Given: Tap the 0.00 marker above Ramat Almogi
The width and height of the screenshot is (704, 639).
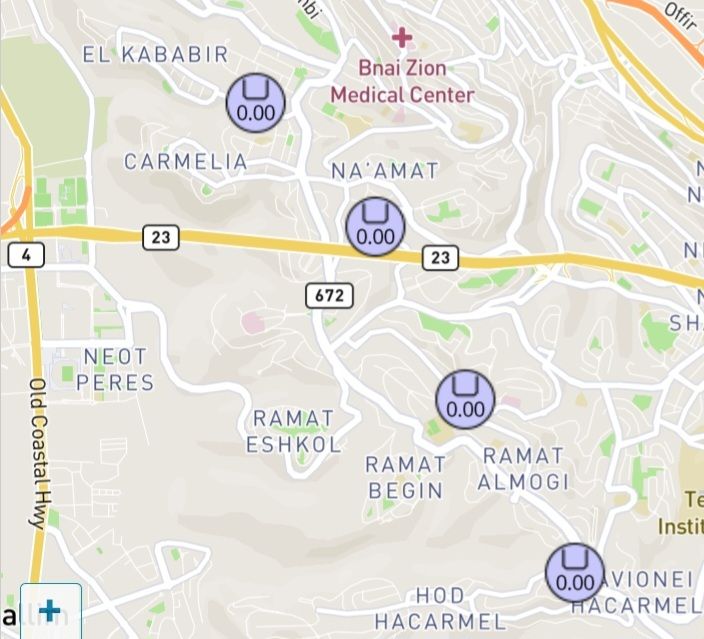Looking at the screenshot, I should tap(465, 399).
